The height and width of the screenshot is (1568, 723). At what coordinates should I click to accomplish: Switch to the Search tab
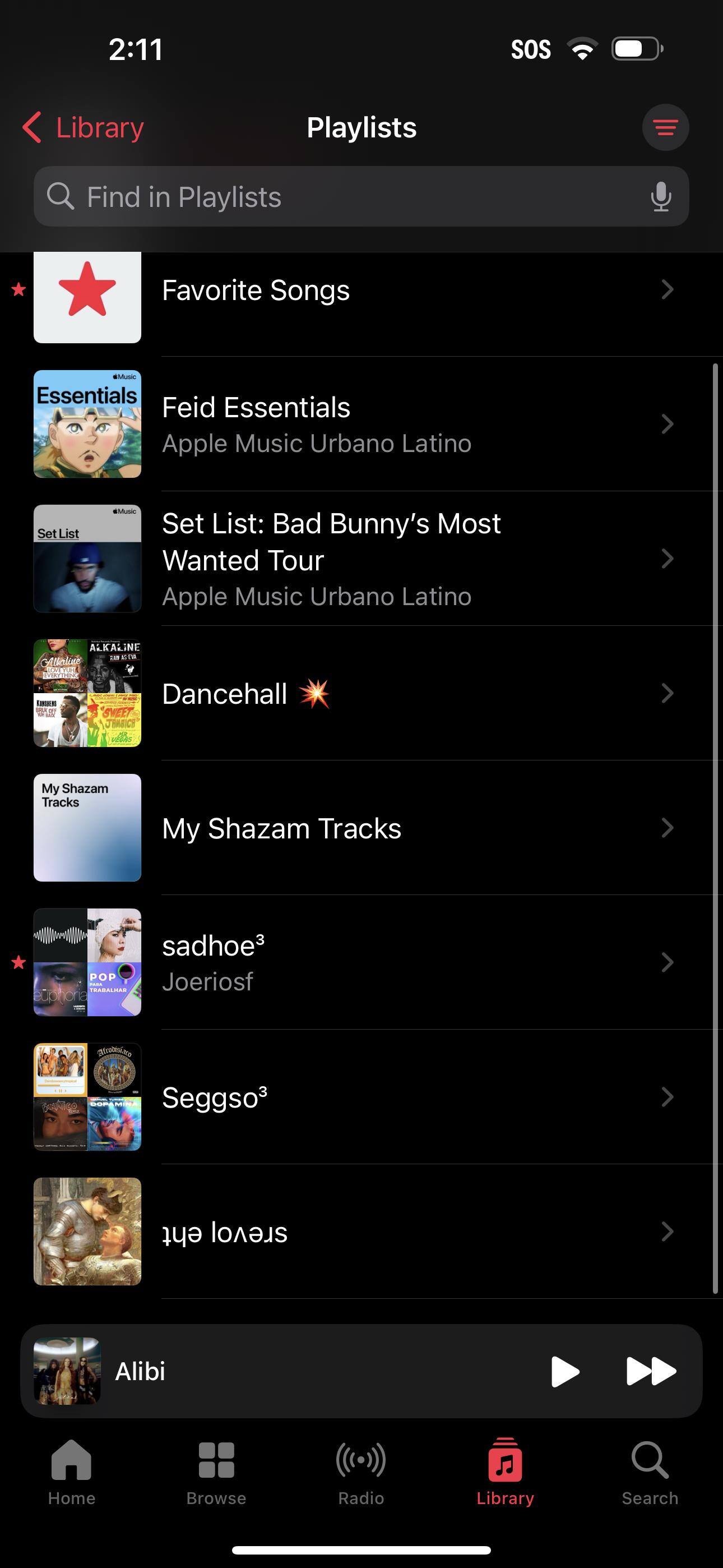[x=650, y=1472]
